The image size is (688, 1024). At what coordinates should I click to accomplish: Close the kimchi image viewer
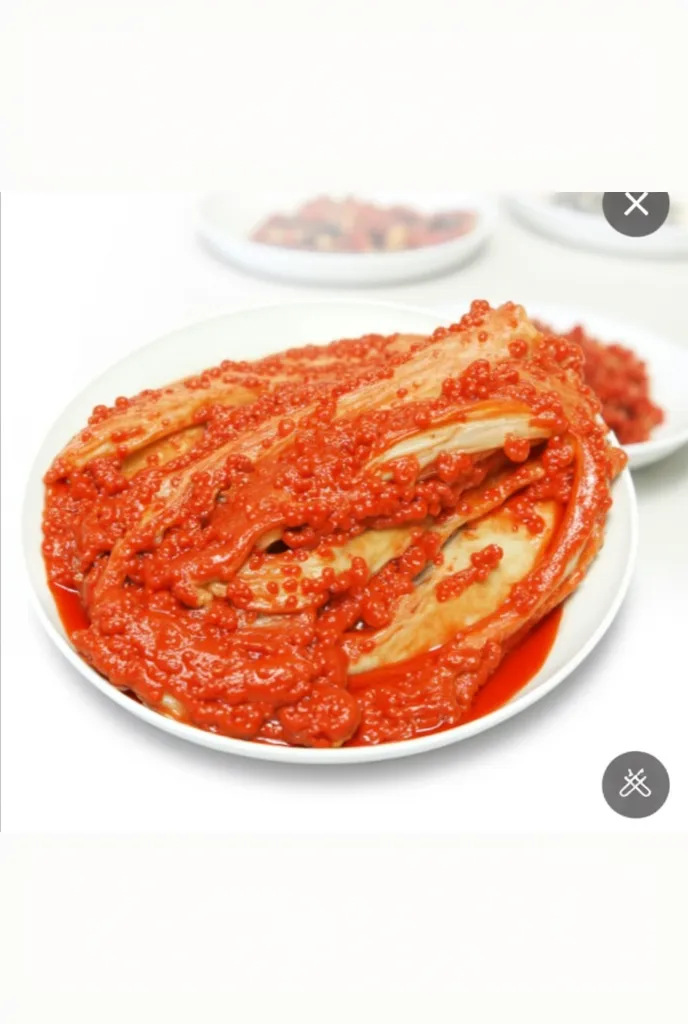point(636,205)
